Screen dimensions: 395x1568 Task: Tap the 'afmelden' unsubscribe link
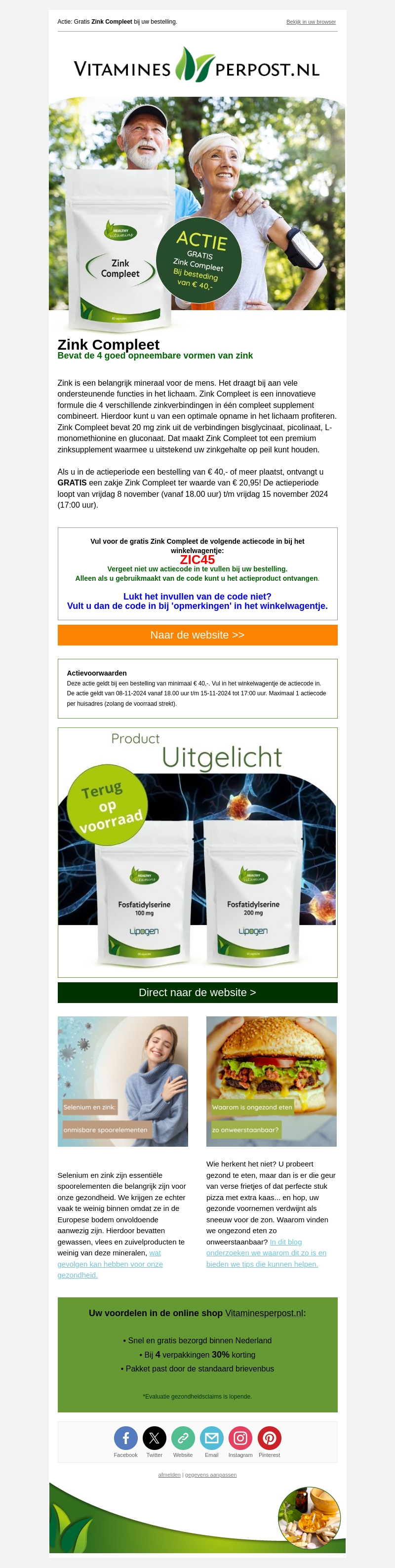pos(169,1475)
